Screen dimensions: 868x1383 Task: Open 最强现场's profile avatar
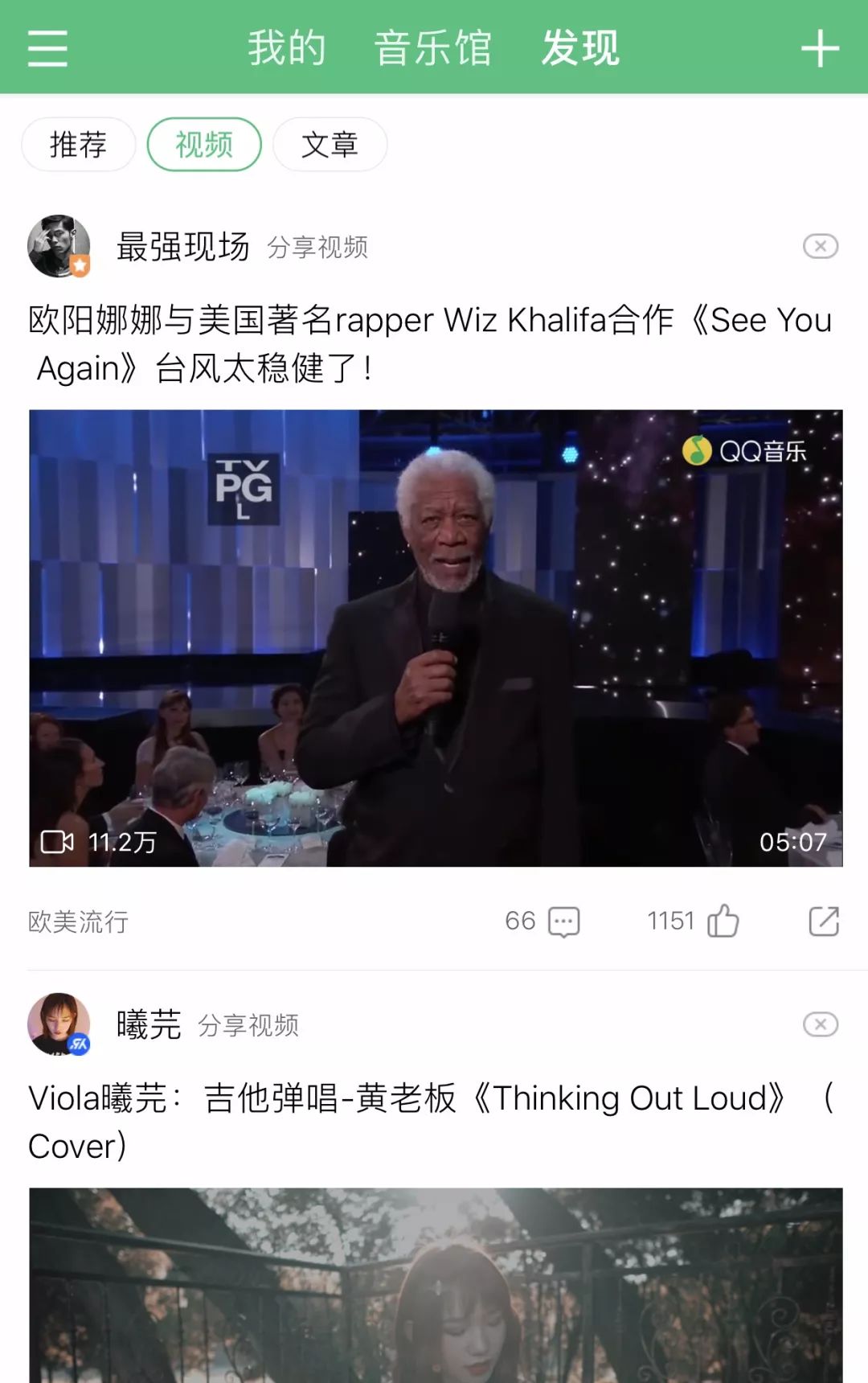click(x=59, y=246)
